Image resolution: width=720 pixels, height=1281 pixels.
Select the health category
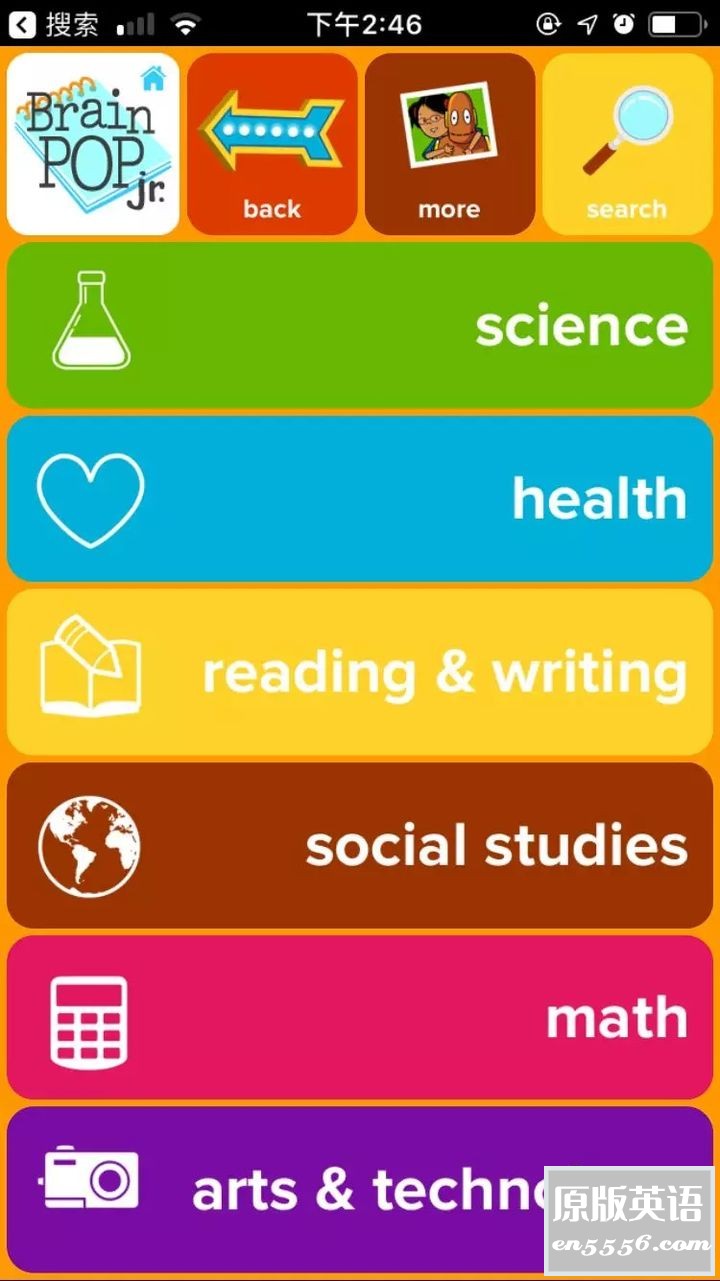360,499
